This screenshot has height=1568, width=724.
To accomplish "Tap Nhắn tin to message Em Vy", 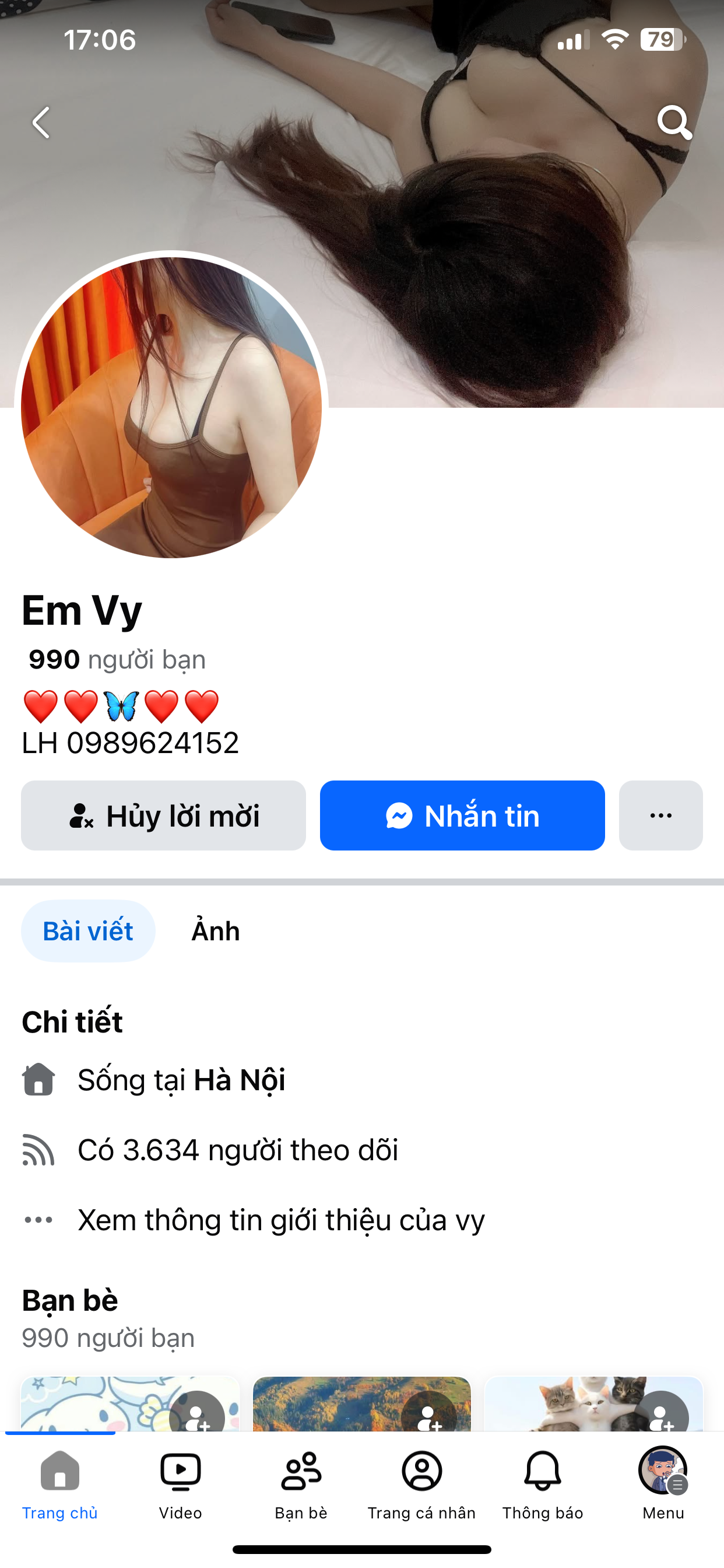I will [x=462, y=815].
